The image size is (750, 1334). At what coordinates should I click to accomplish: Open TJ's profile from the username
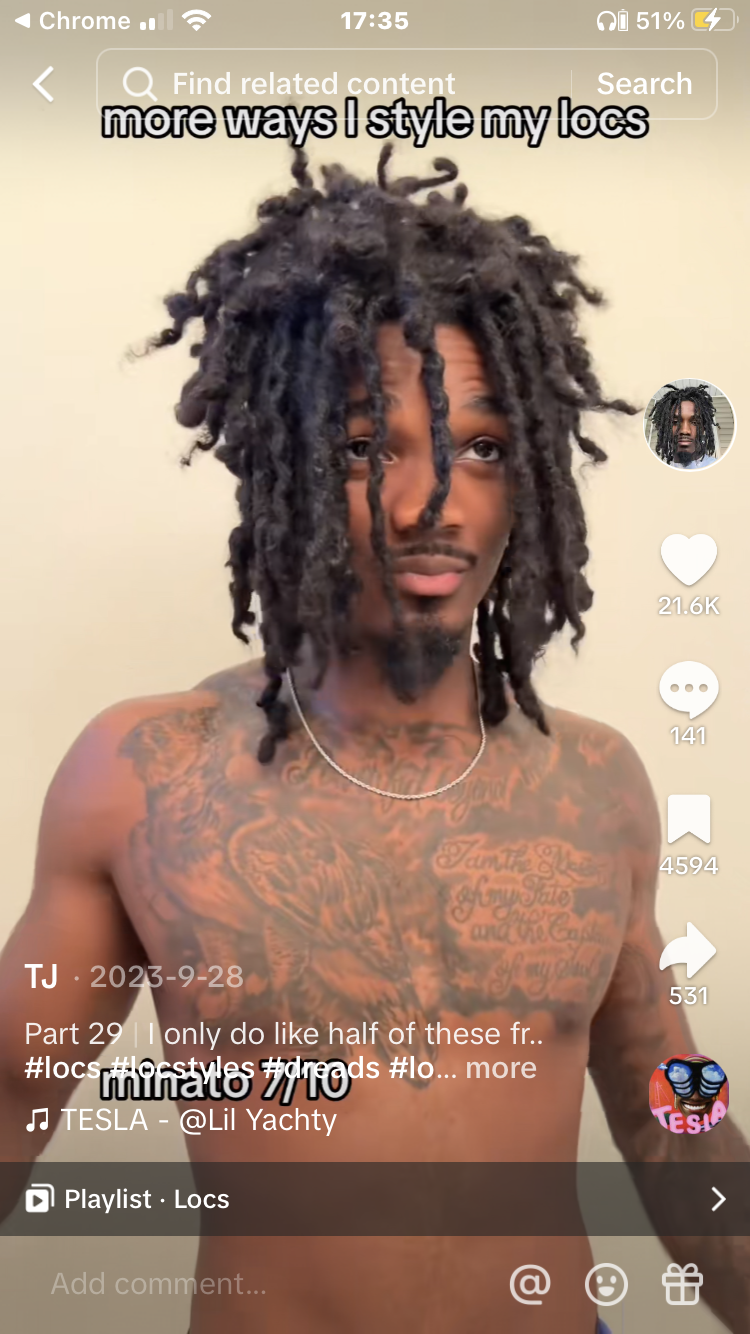click(41, 976)
